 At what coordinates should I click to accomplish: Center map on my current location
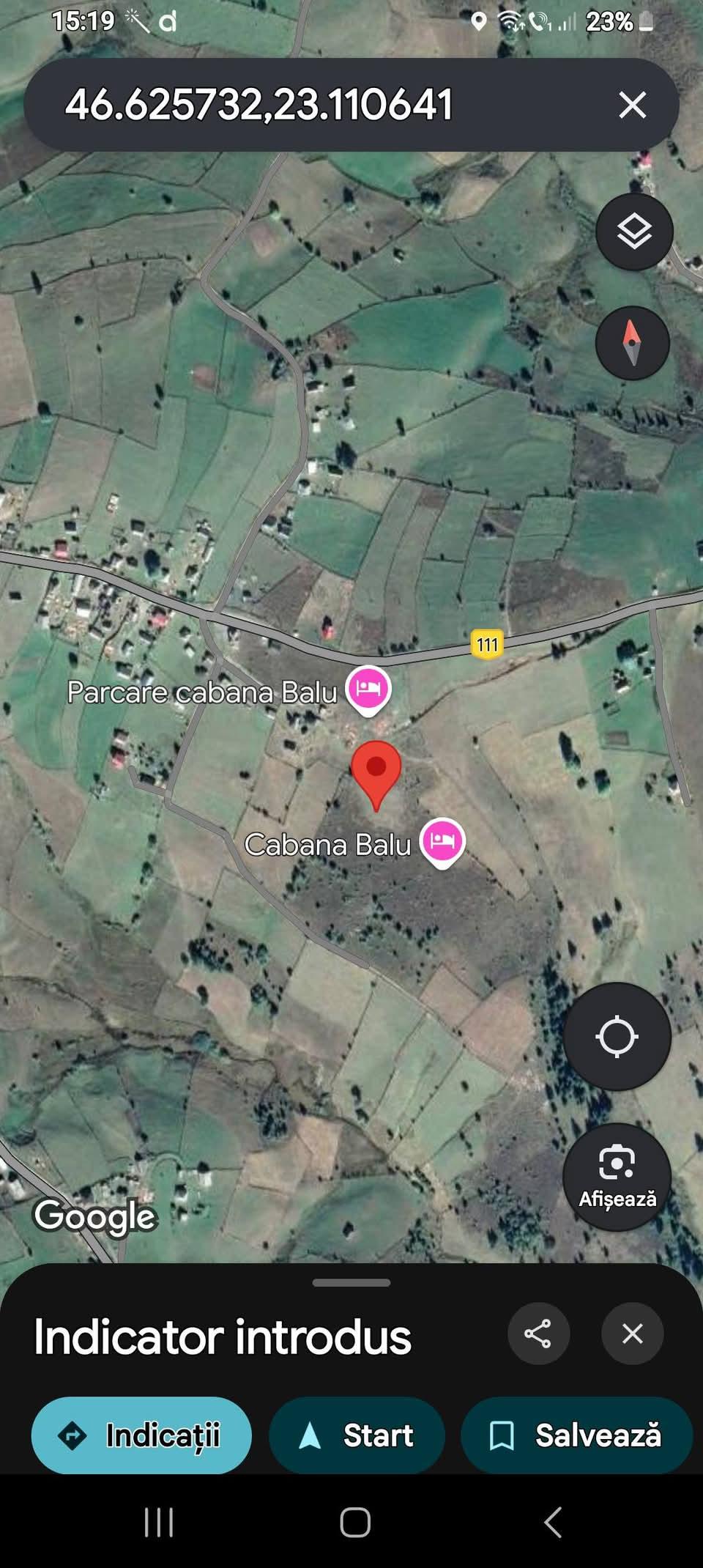[617, 1036]
